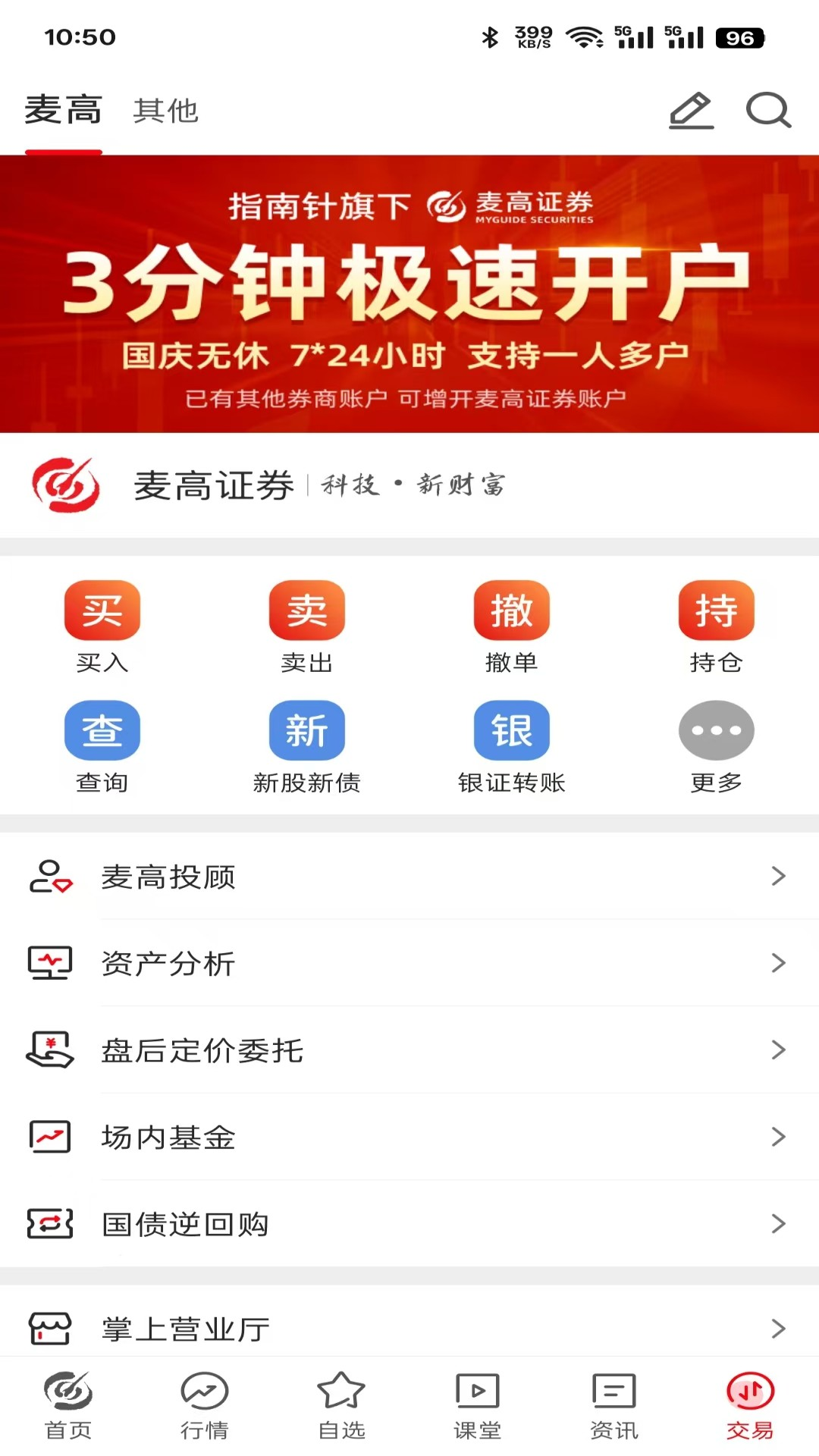The width and height of the screenshot is (819, 1456).
Task: Open the 麦高投顾 row
Action: point(409,877)
